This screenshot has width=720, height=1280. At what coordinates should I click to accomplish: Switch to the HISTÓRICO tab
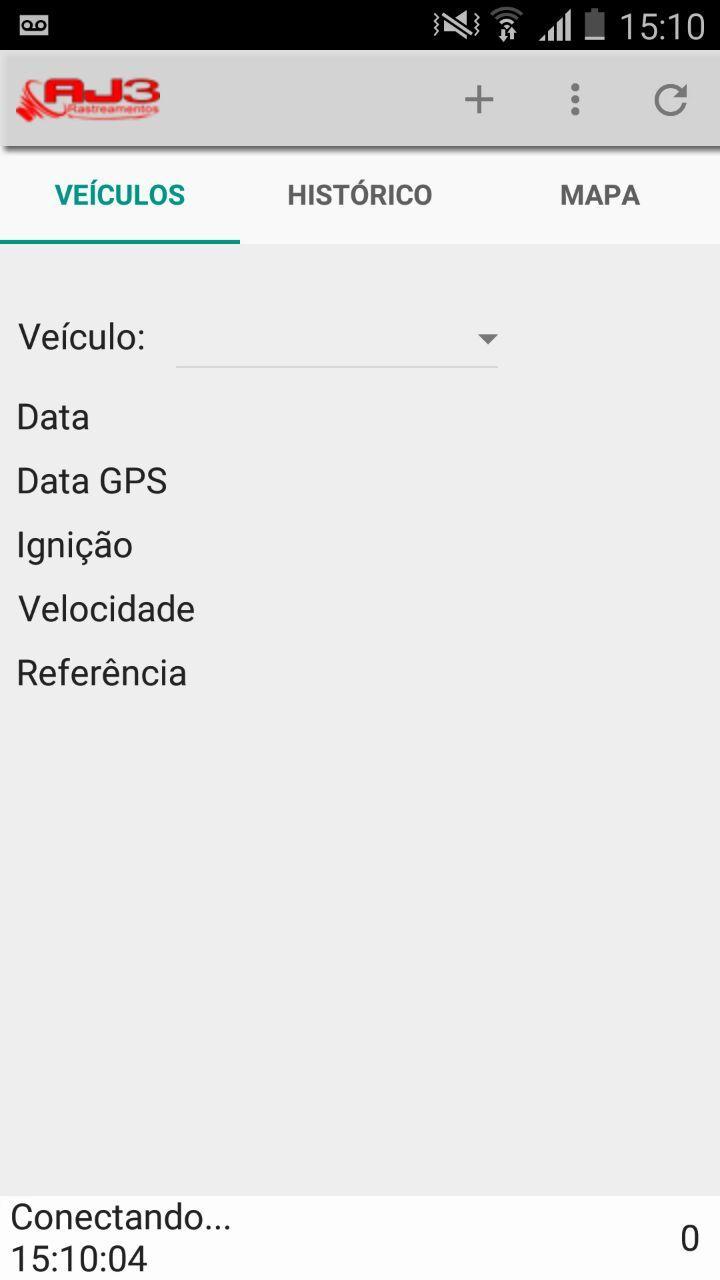coord(360,195)
